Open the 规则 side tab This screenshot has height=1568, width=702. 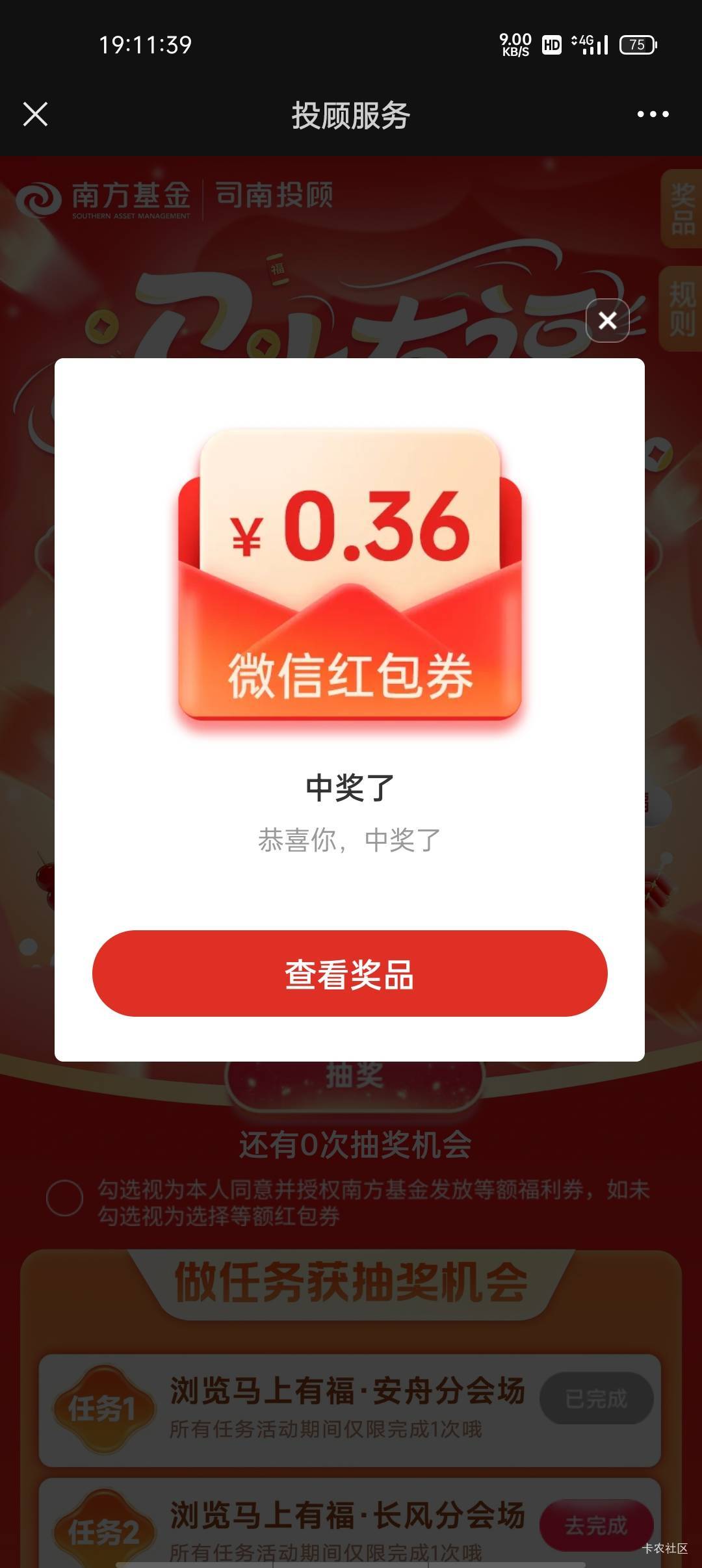[681, 309]
